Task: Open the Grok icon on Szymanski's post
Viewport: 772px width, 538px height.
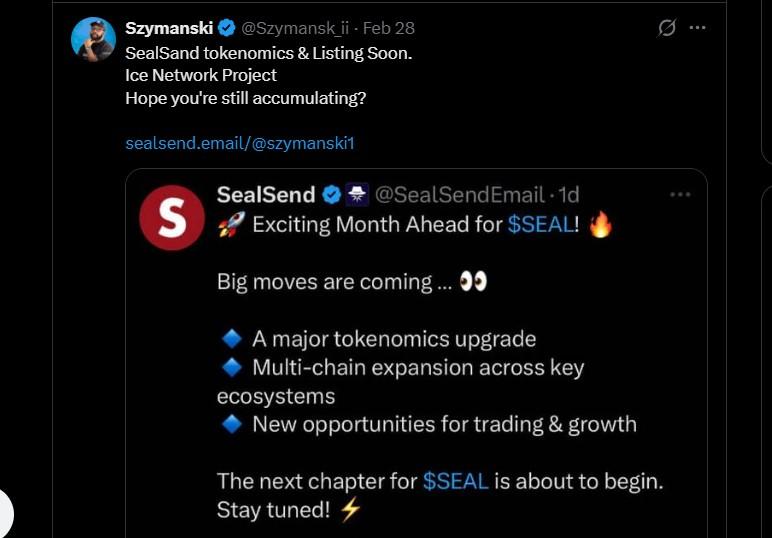Action: click(666, 28)
